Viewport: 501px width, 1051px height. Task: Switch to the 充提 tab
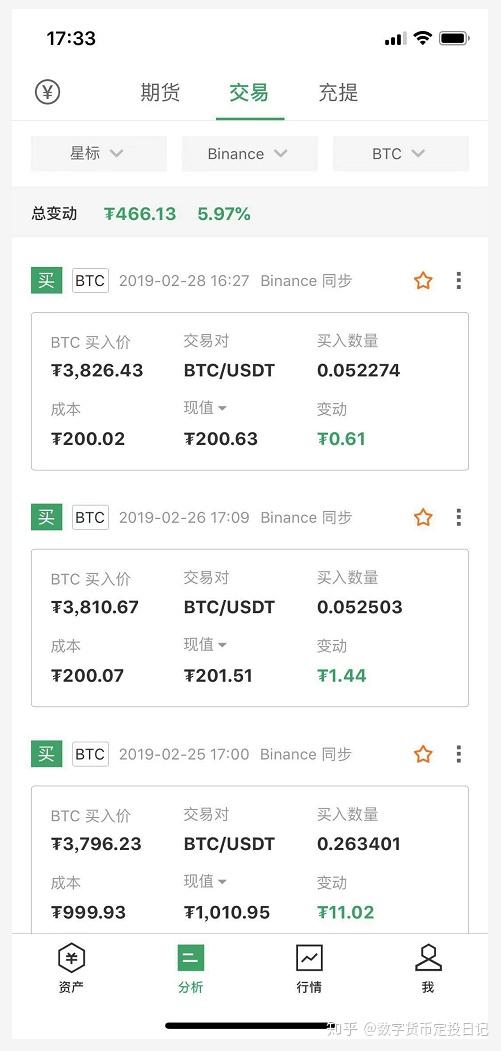[x=338, y=92]
